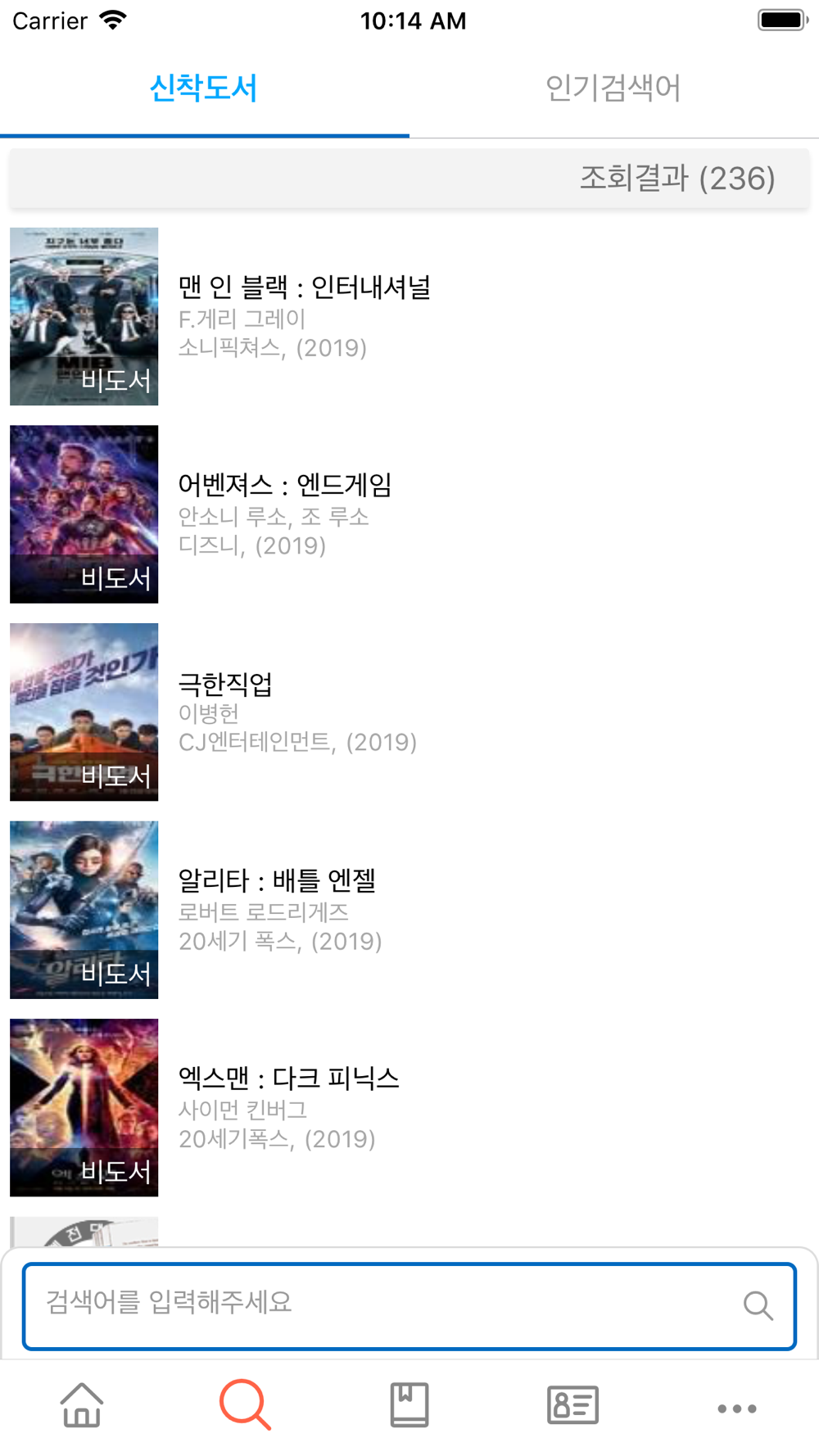Image resolution: width=819 pixels, height=1456 pixels.
Task: Tap the 검색어를 입력해주세요 search field
Action: 409,1305
